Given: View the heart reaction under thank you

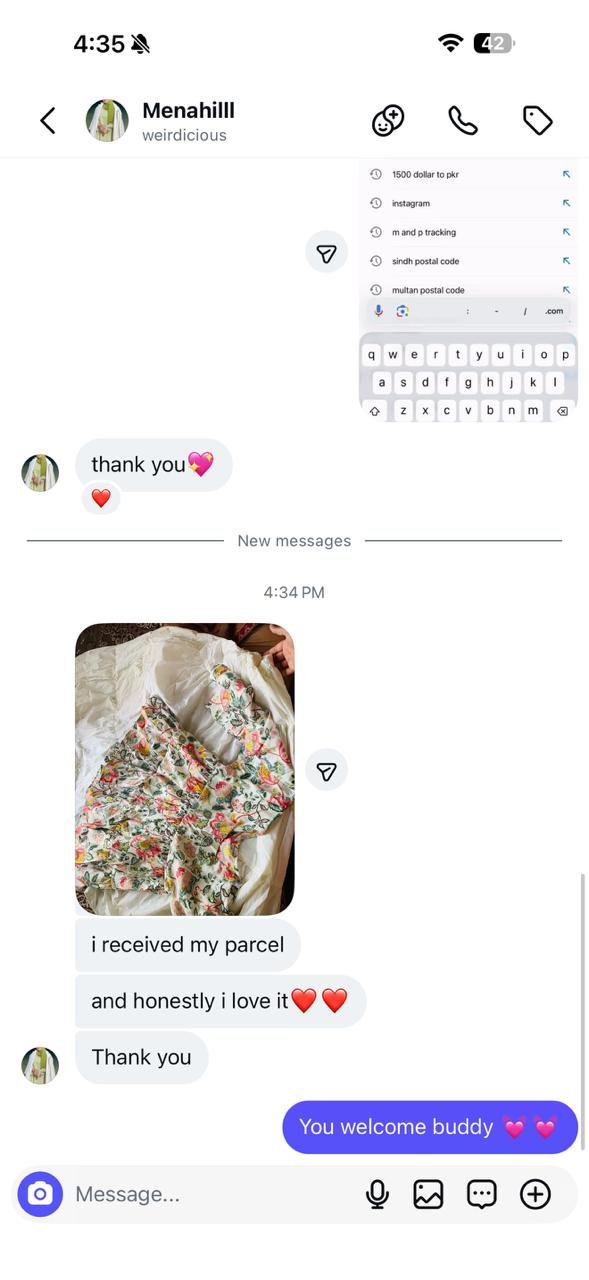Looking at the screenshot, I should point(101,498).
